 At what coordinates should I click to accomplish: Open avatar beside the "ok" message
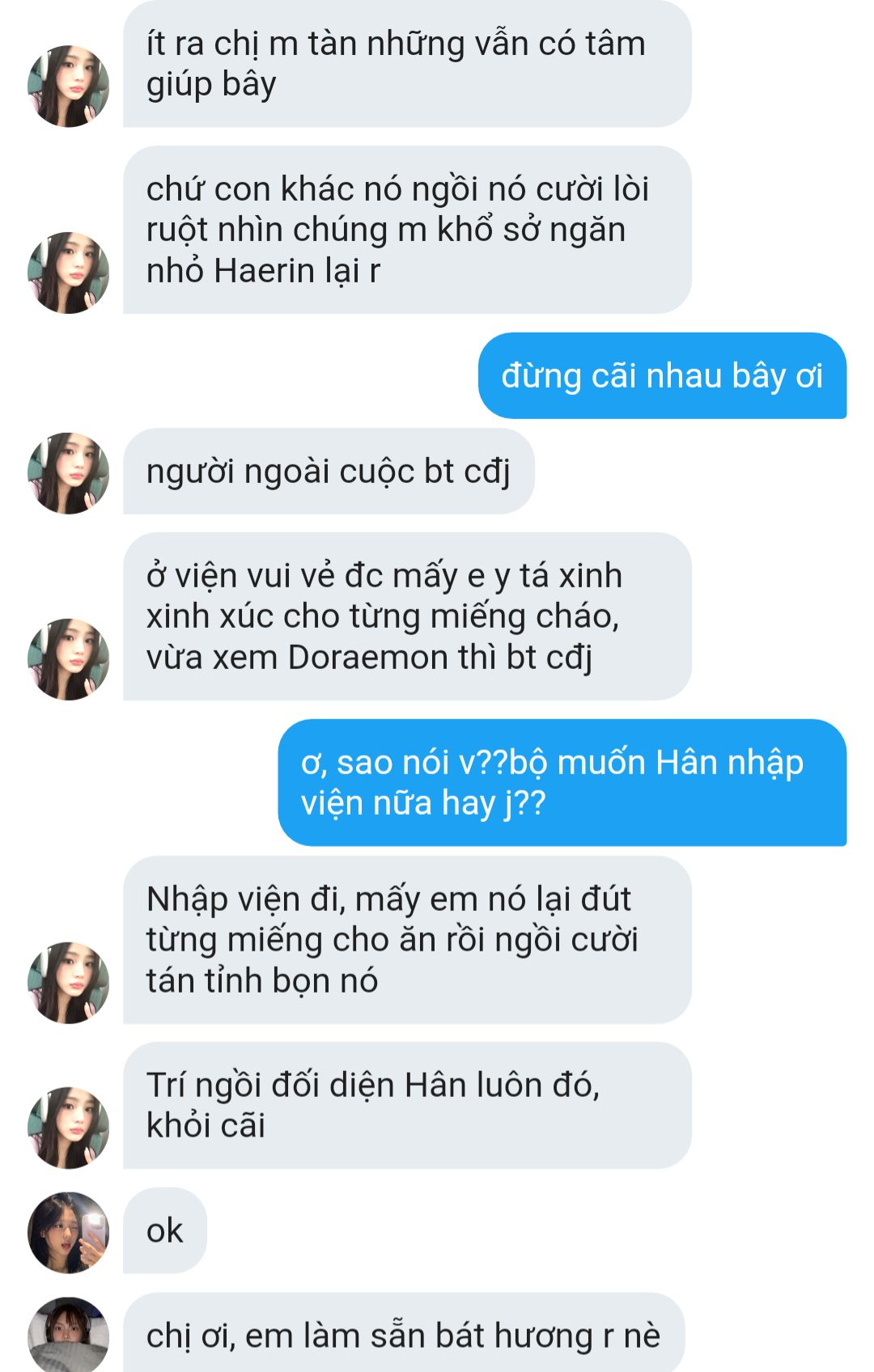tap(68, 1232)
